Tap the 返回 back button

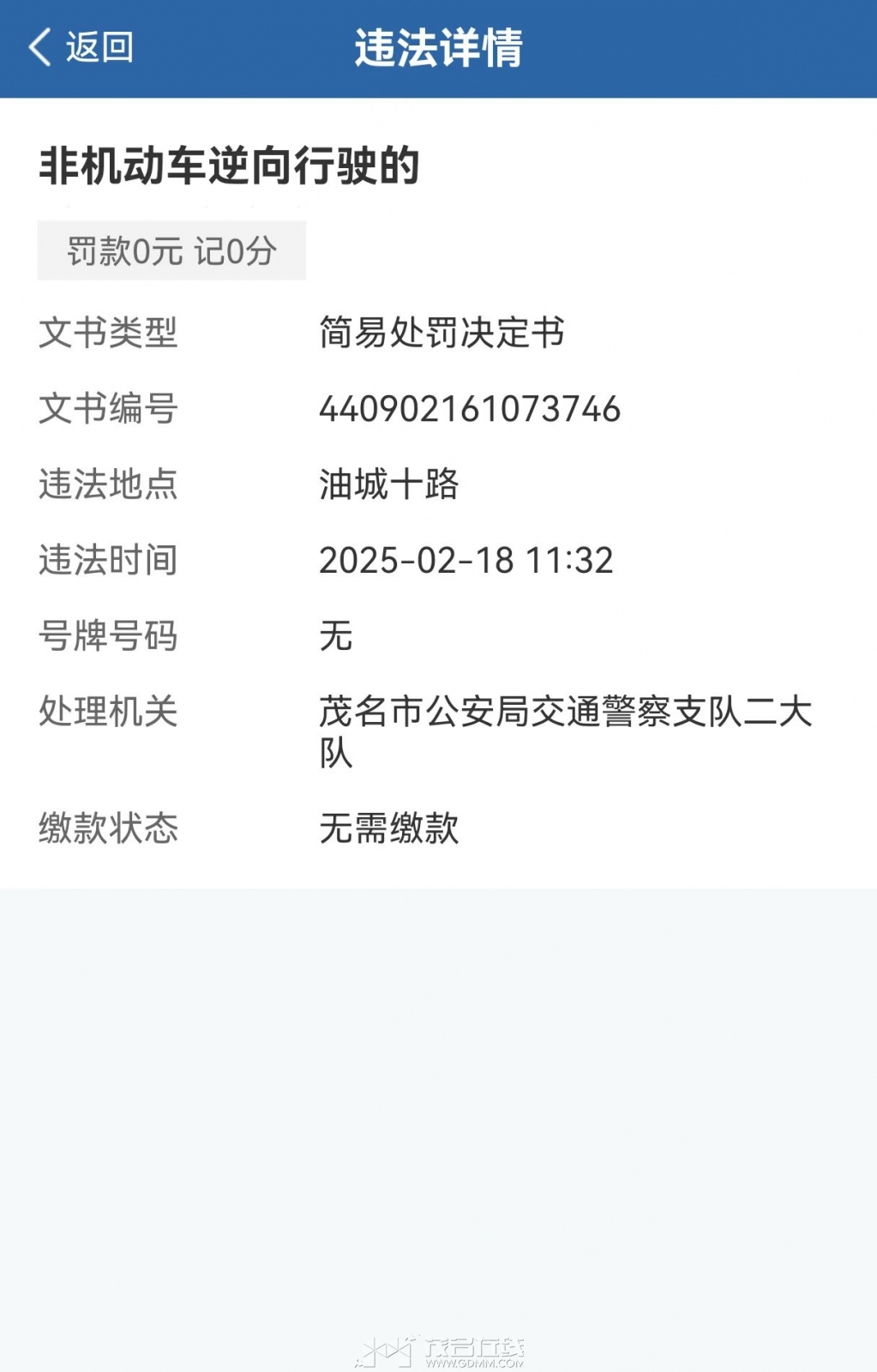click(x=81, y=47)
